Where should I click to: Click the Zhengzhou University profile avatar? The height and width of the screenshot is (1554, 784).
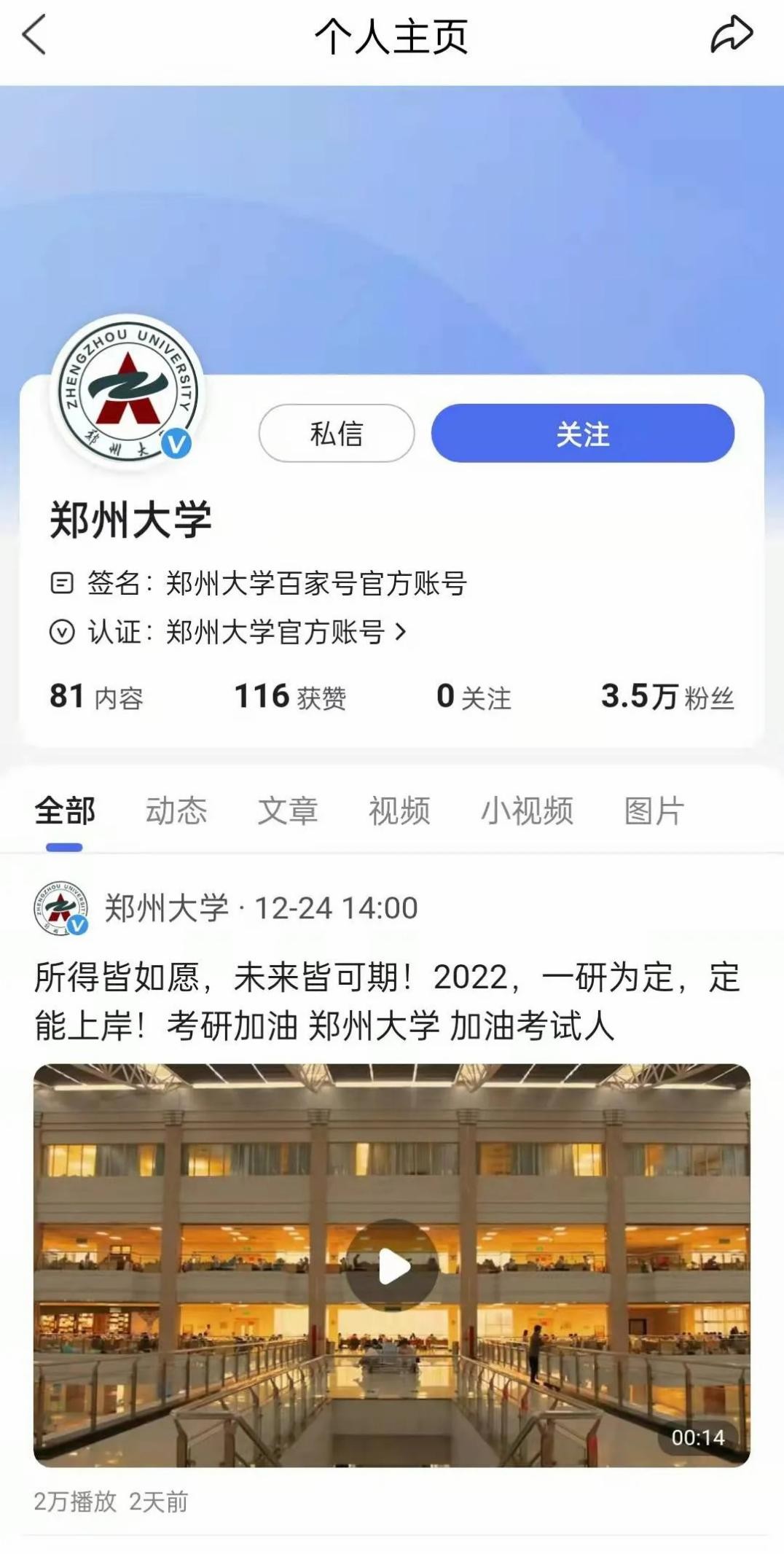click(128, 394)
